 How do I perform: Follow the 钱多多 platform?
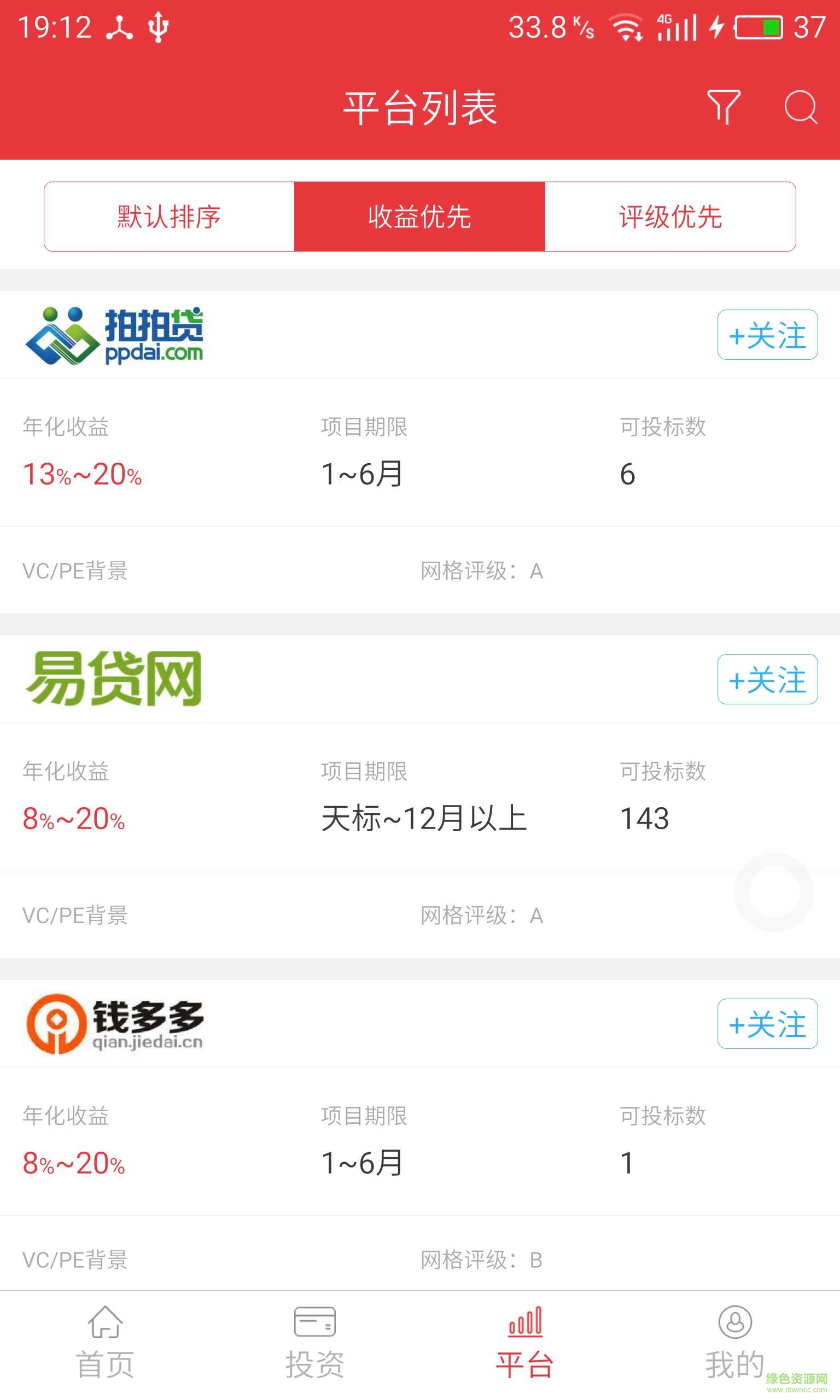tap(767, 1024)
